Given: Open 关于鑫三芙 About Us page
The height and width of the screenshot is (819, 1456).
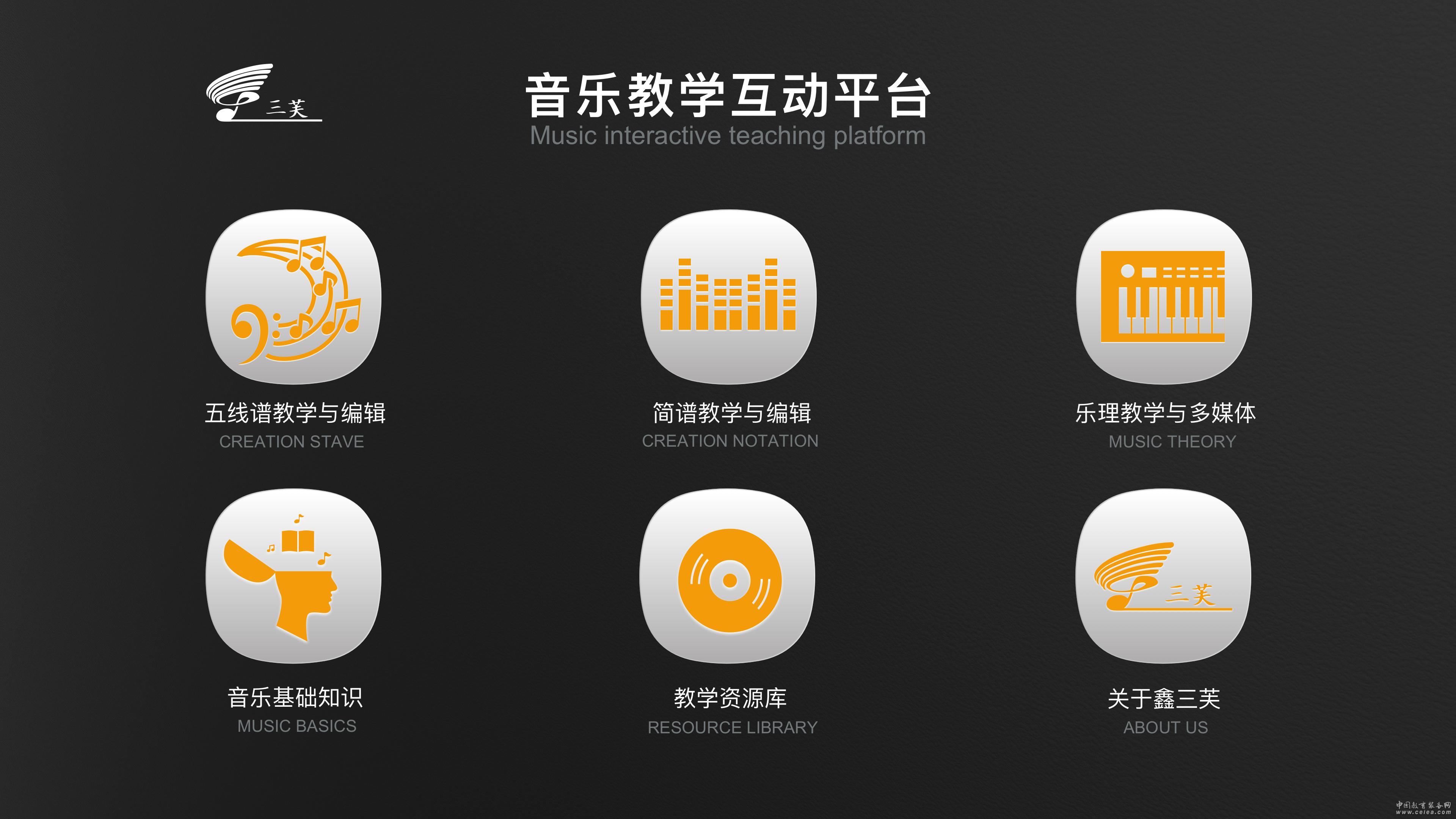Looking at the screenshot, I should click(x=1163, y=576).
